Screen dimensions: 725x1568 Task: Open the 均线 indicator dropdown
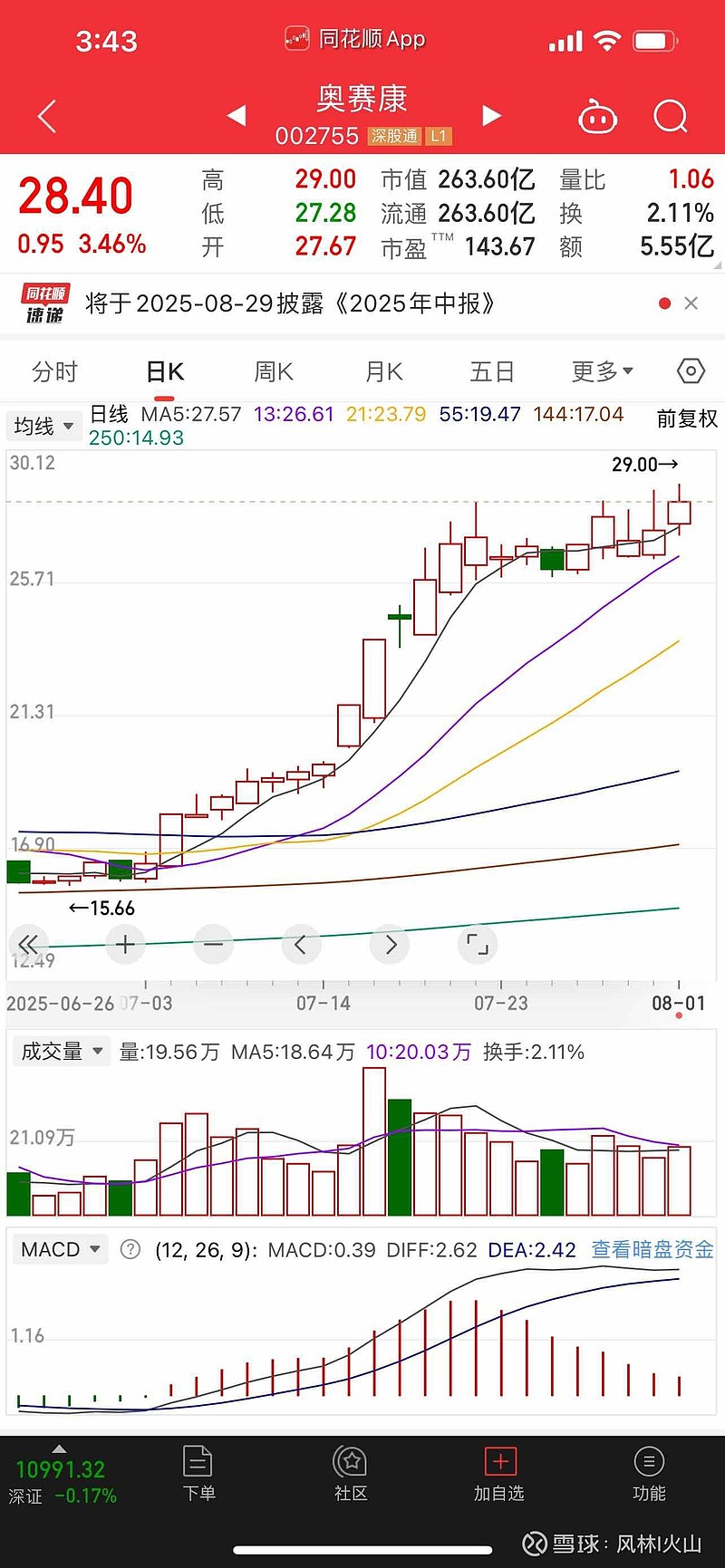click(x=43, y=426)
